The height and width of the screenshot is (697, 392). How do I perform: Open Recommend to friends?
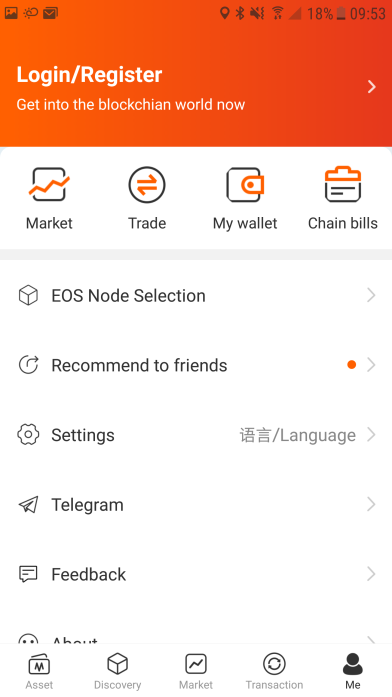tap(196, 365)
